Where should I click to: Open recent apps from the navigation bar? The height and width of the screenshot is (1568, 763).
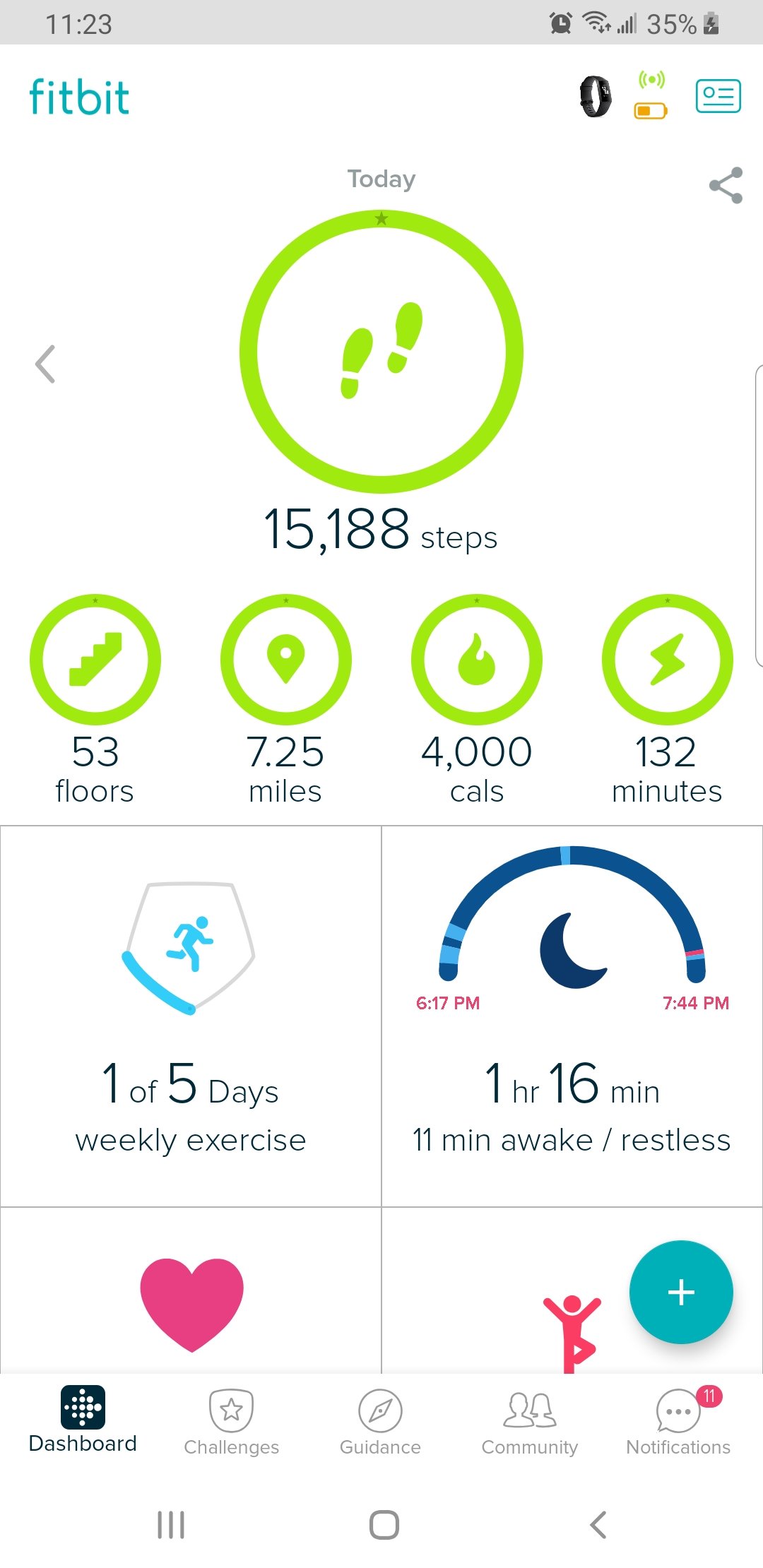click(x=171, y=1525)
